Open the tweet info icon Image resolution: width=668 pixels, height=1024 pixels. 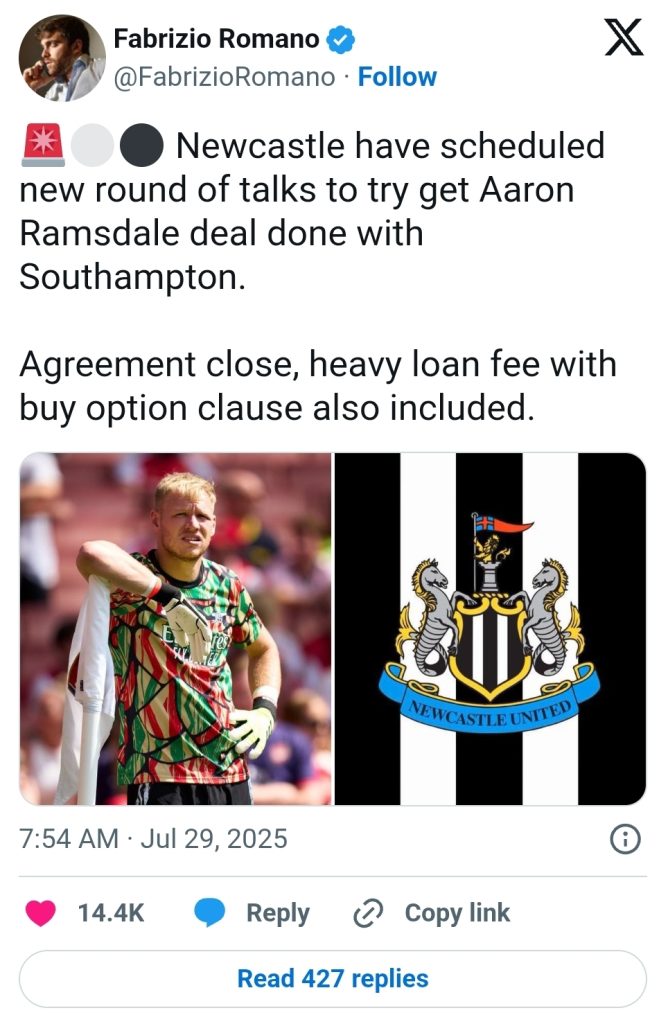coord(625,839)
